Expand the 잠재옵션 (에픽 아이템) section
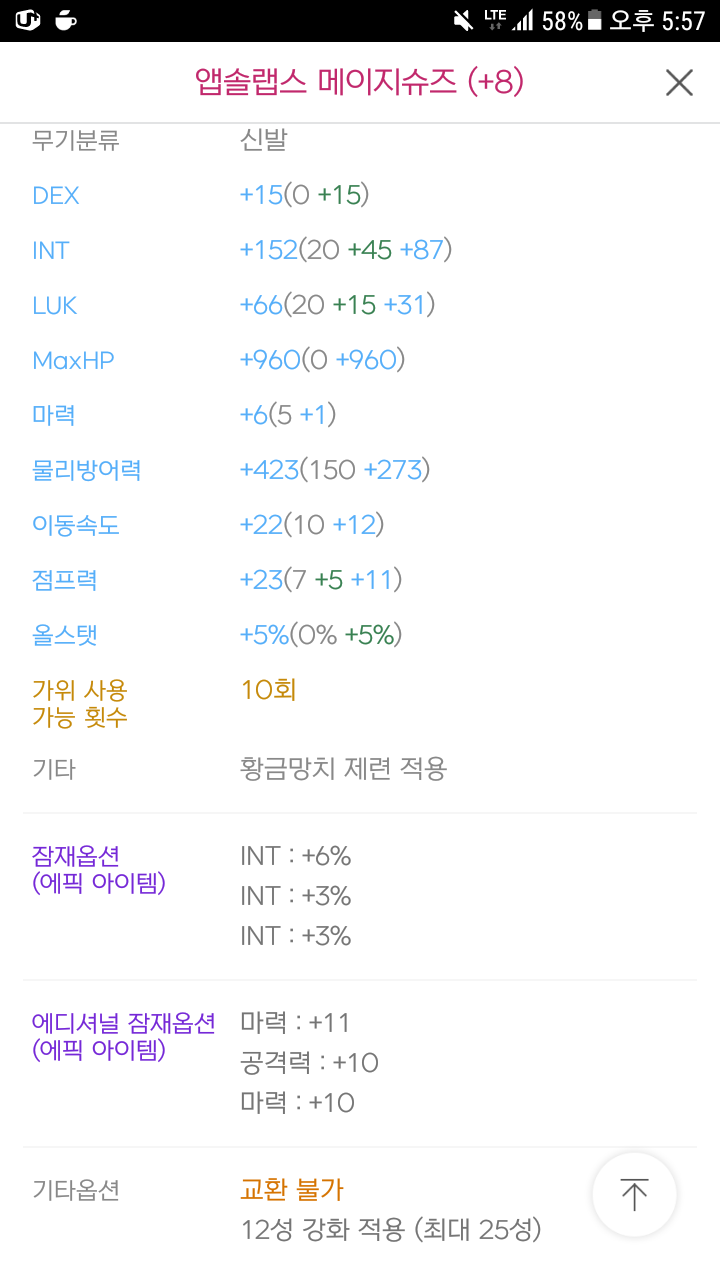Screen dimensions: 720x1280 pyautogui.click(x=99, y=870)
